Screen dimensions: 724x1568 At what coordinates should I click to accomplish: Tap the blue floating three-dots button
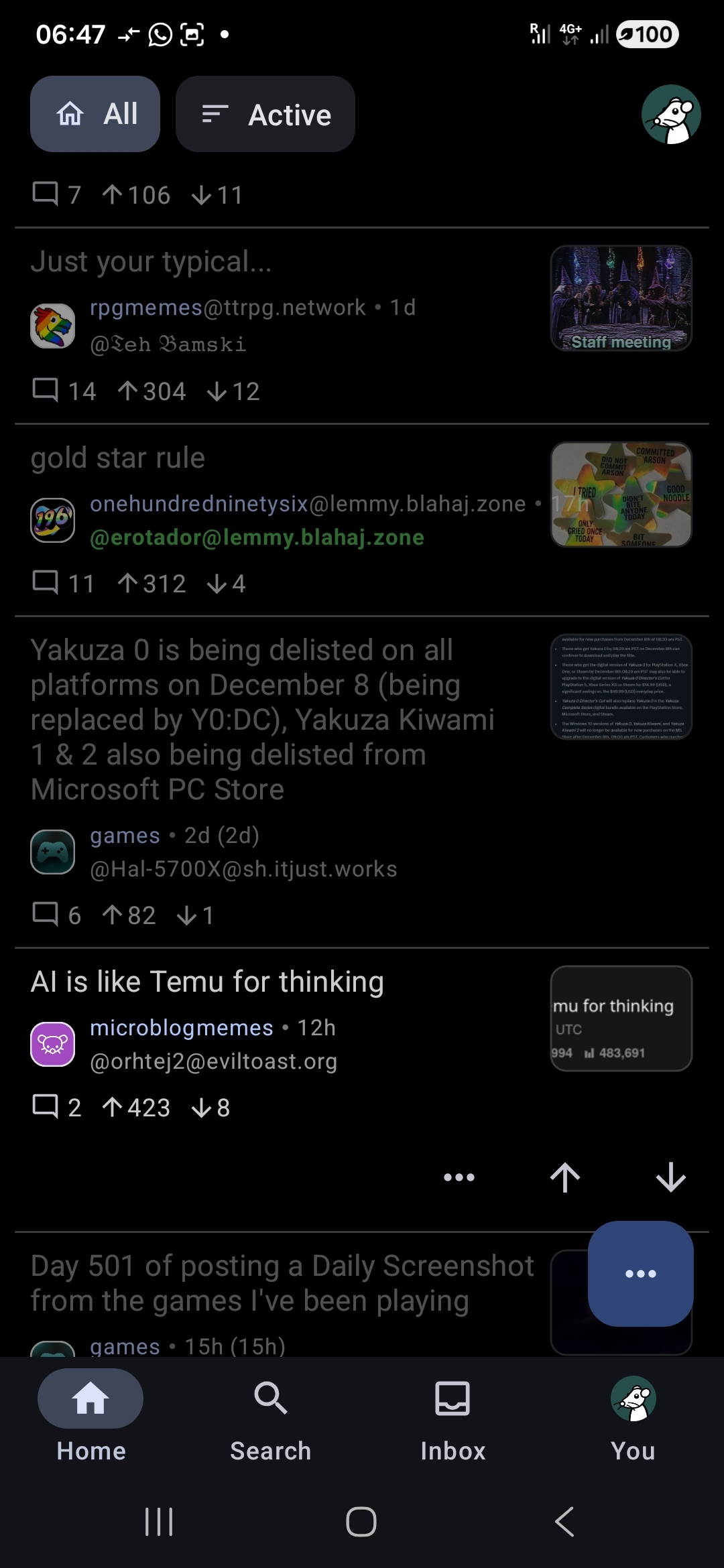coord(640,1273)
